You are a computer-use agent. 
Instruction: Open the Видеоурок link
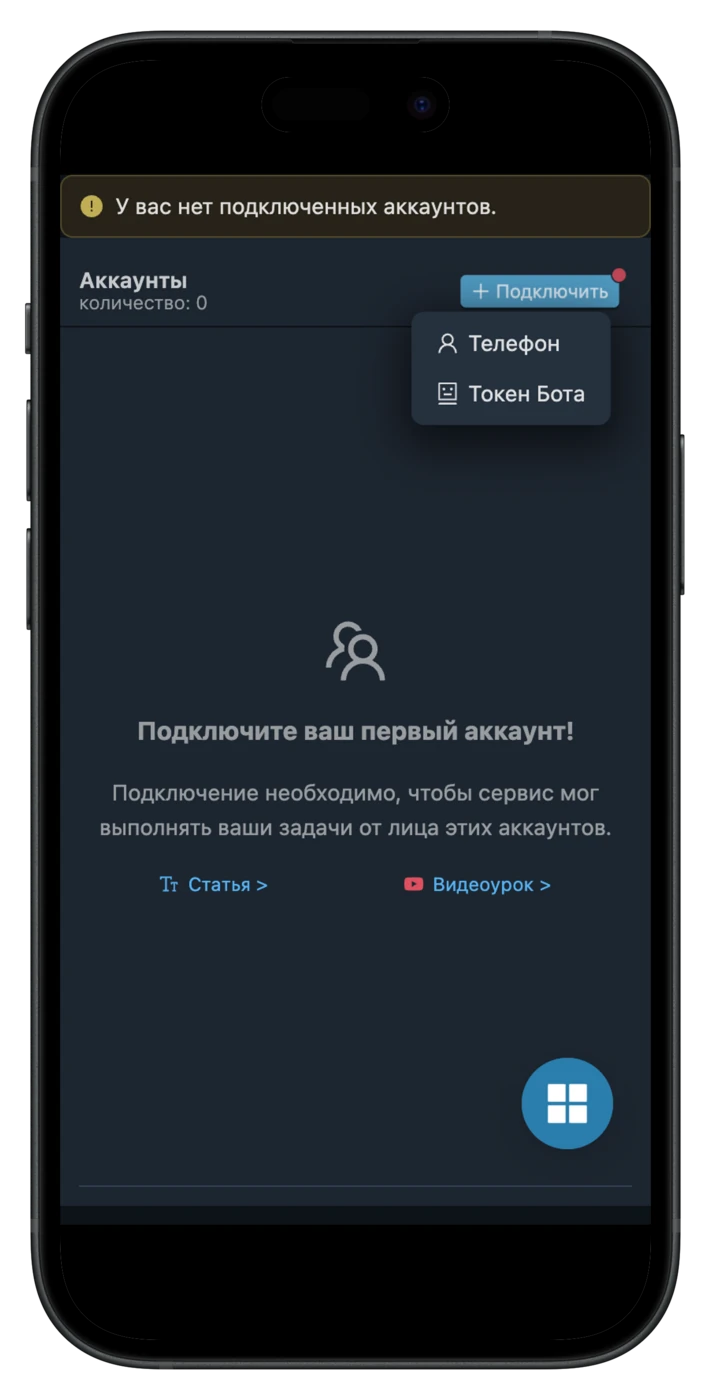pos(477,885)
